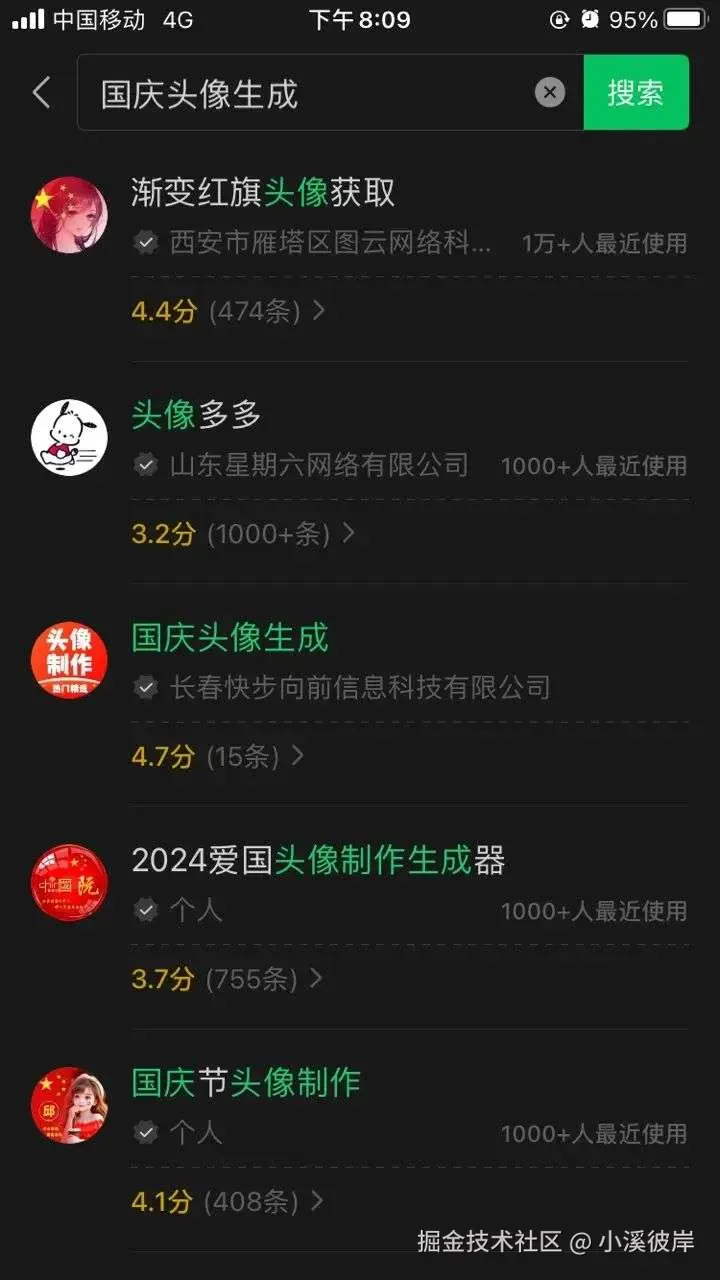The width and height of the screenshot is (720, 1280).
Task: Go back using the top-left arrow
Action: click(x=41, y=93)
